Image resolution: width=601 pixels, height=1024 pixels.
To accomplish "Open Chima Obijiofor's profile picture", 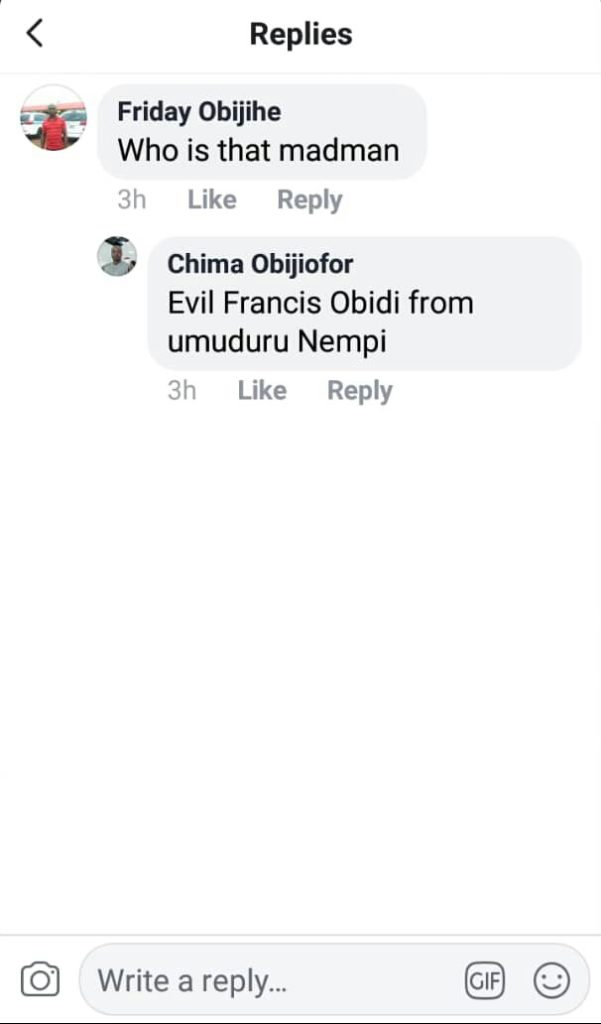I will (x=117, y=257).
